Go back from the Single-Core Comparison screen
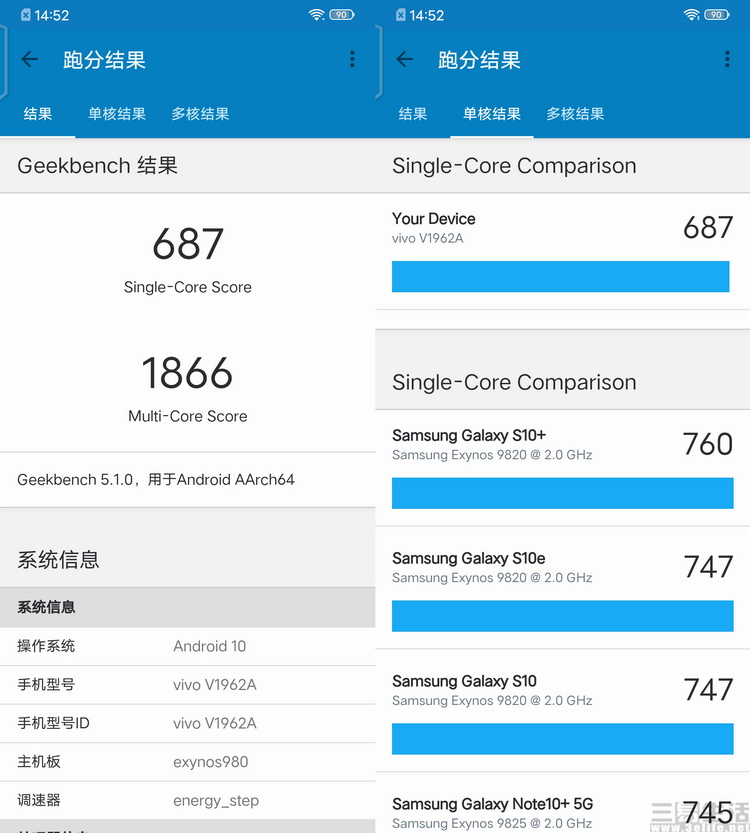Screen dimensions: 750x833 pyautogui.click(x=405, y=60)
